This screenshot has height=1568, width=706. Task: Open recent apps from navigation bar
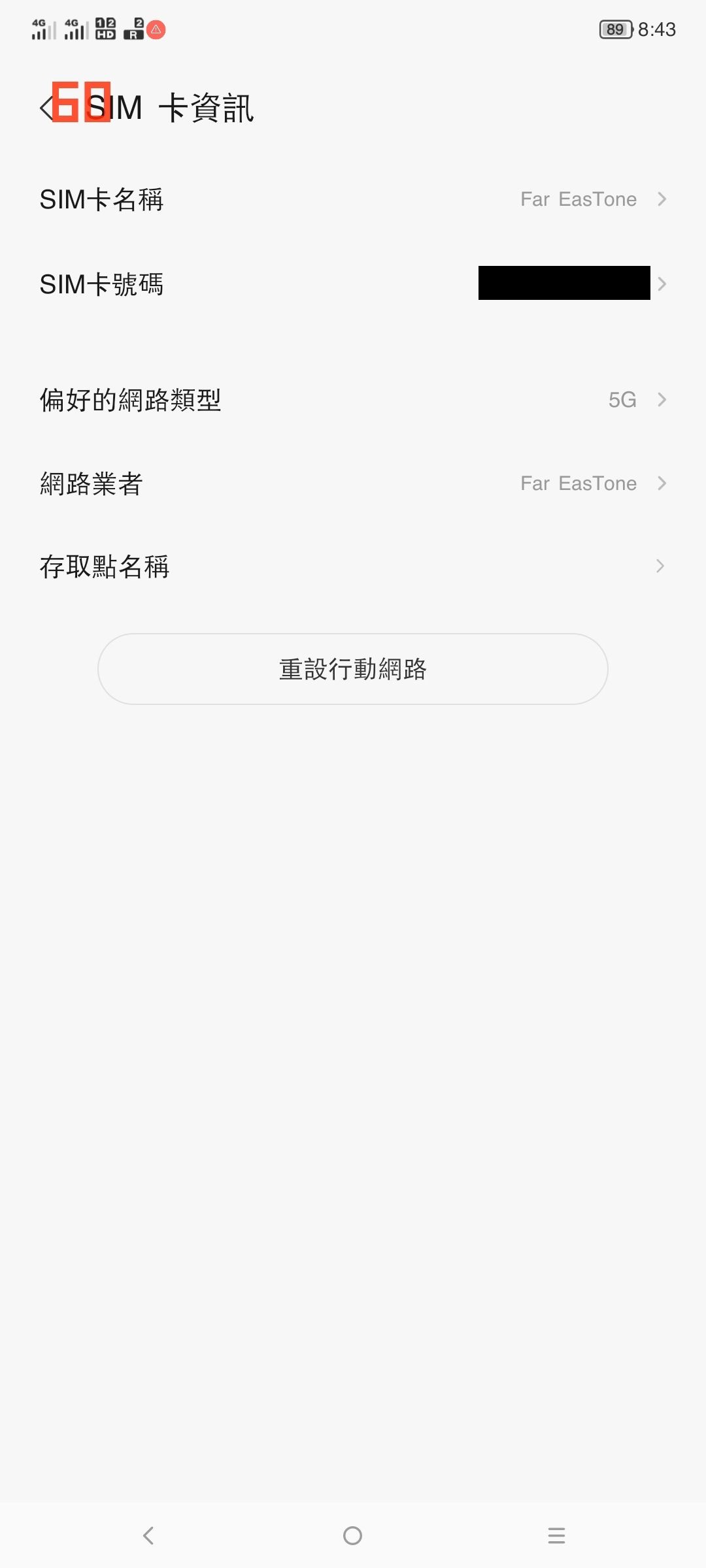[x=556, y=1535]
